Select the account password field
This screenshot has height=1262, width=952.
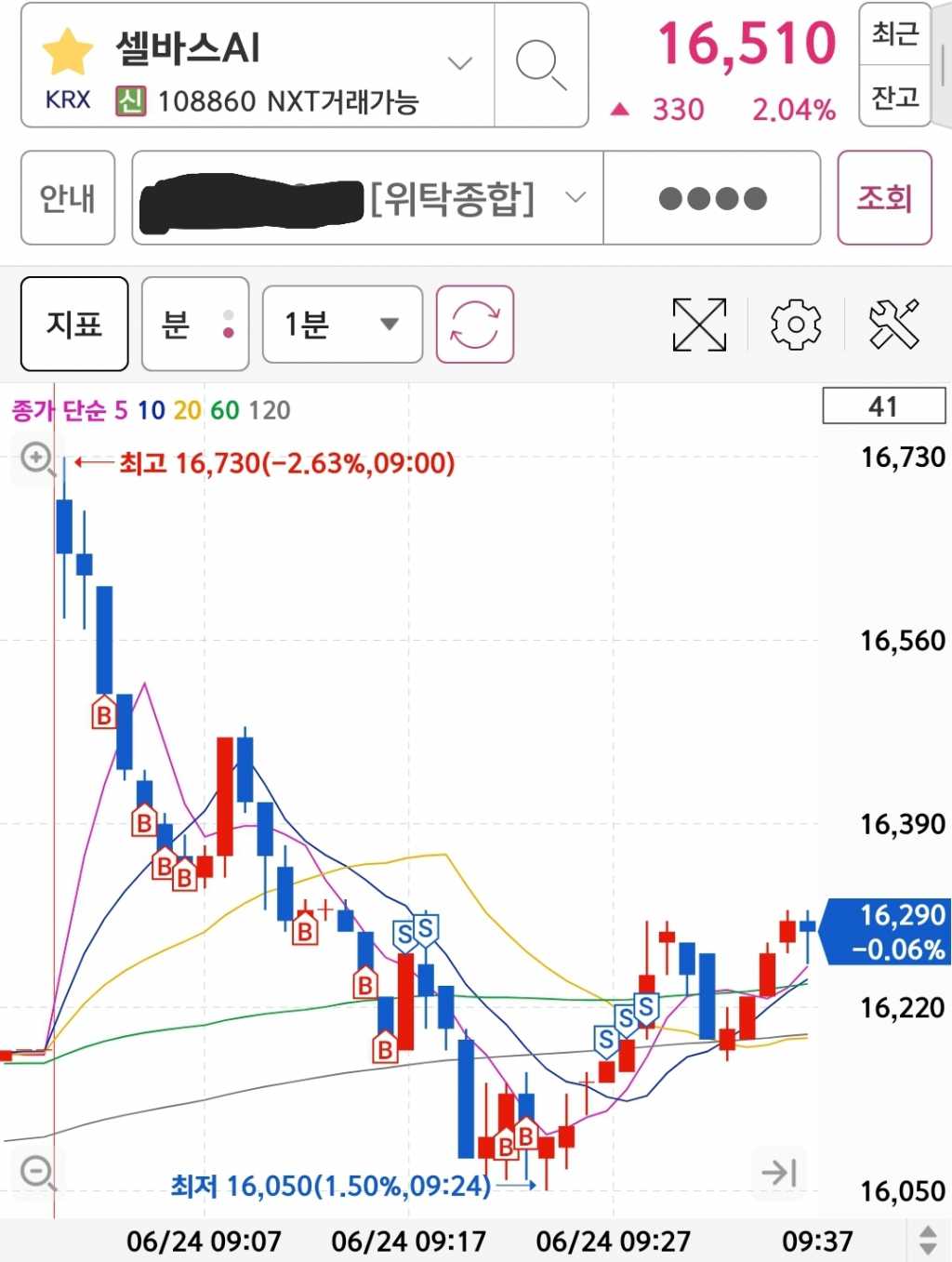tap(711, 198)
